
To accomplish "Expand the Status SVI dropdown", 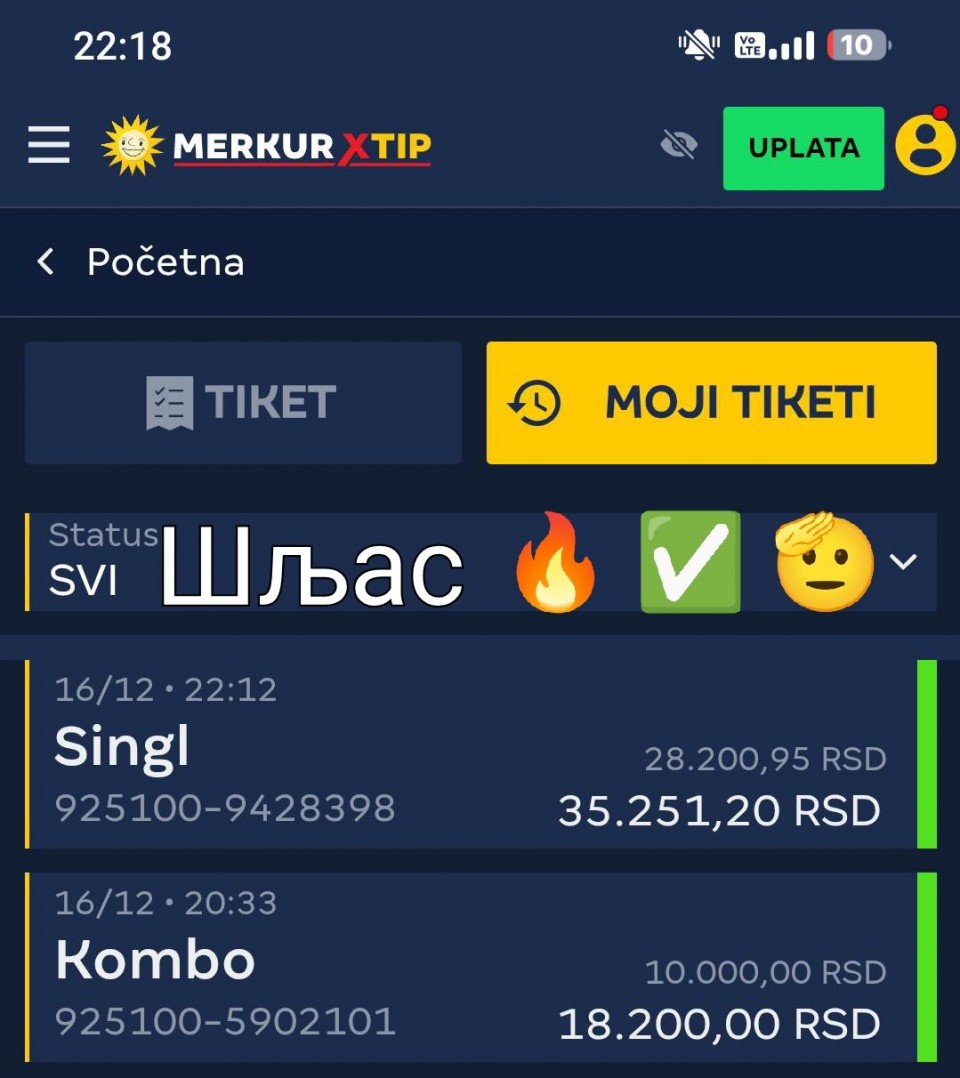I will (x=902, y=562).
